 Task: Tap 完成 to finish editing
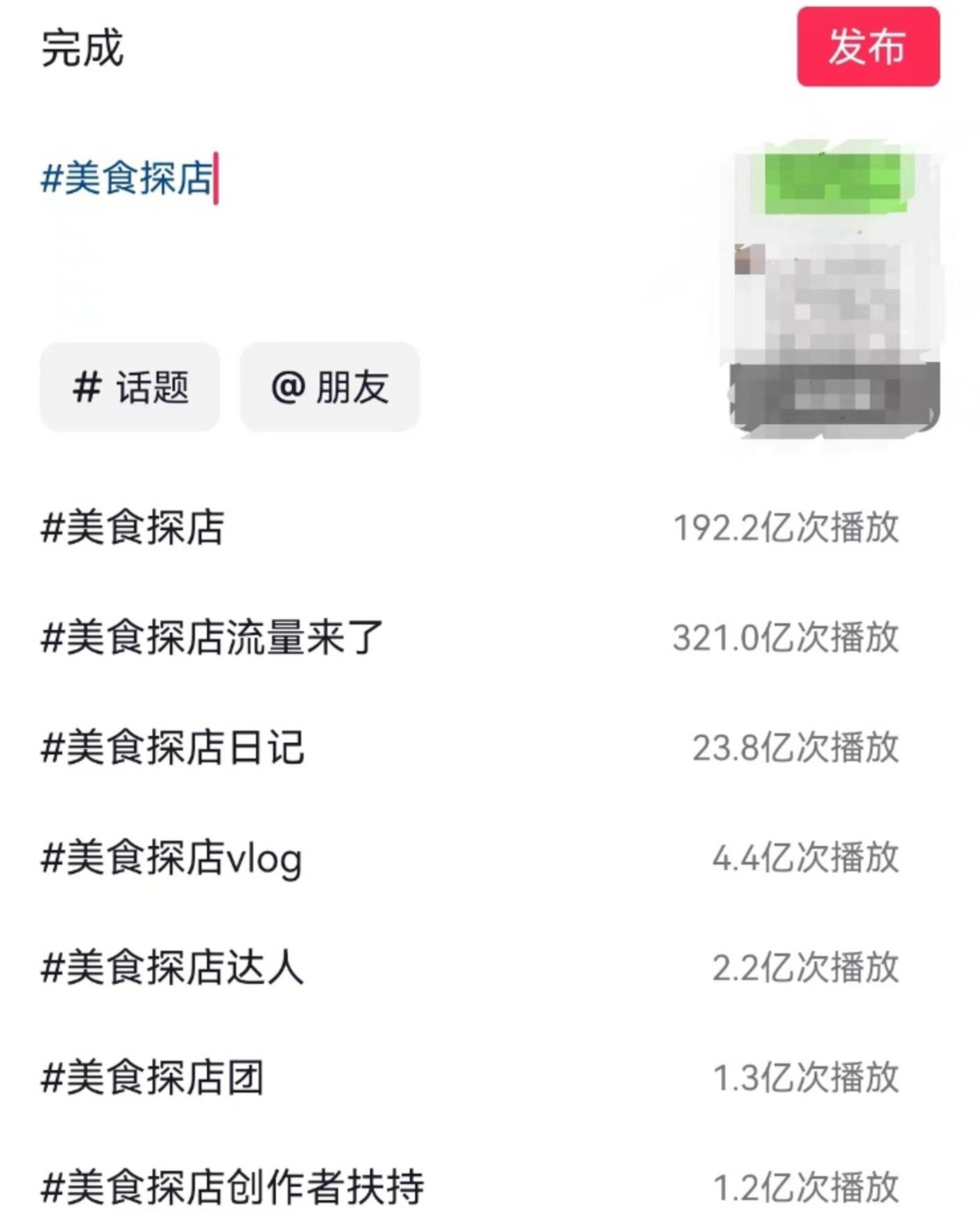point(82,48)
